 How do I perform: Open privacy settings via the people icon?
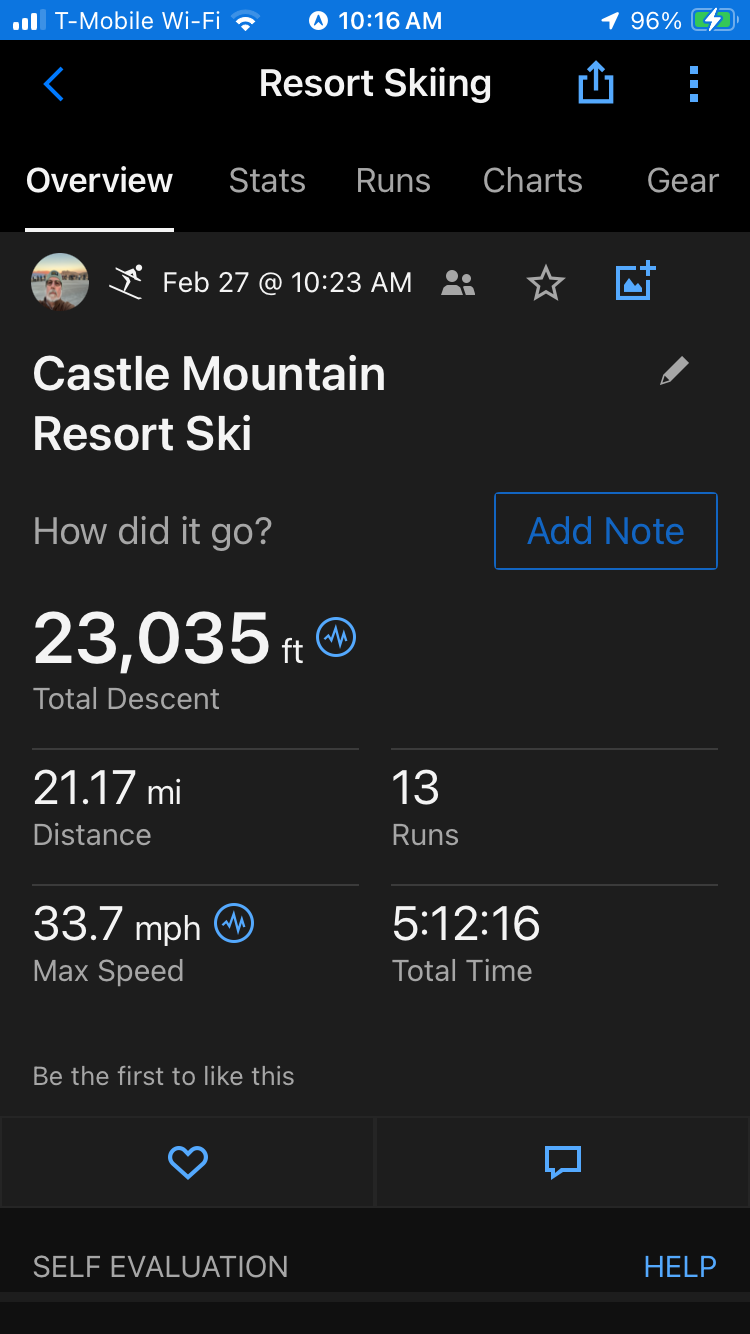(457, 283)
